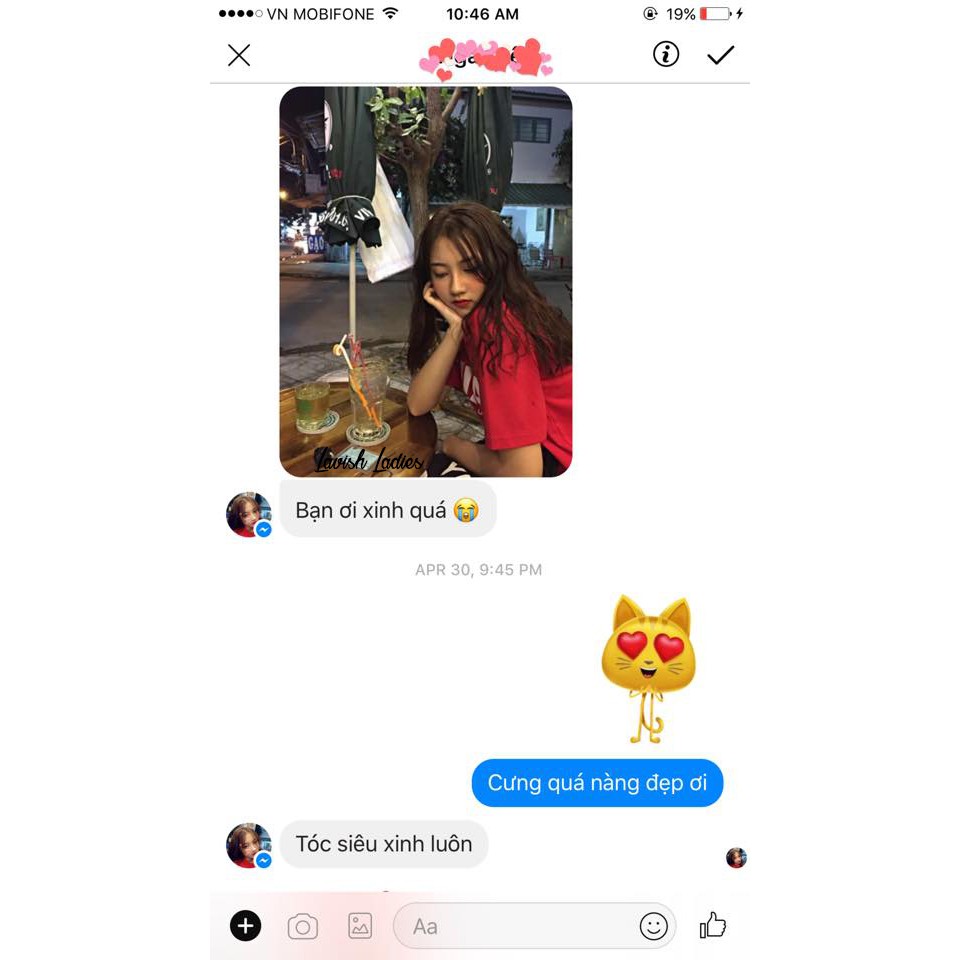Close the conversation with the X icon

[239, 55]
